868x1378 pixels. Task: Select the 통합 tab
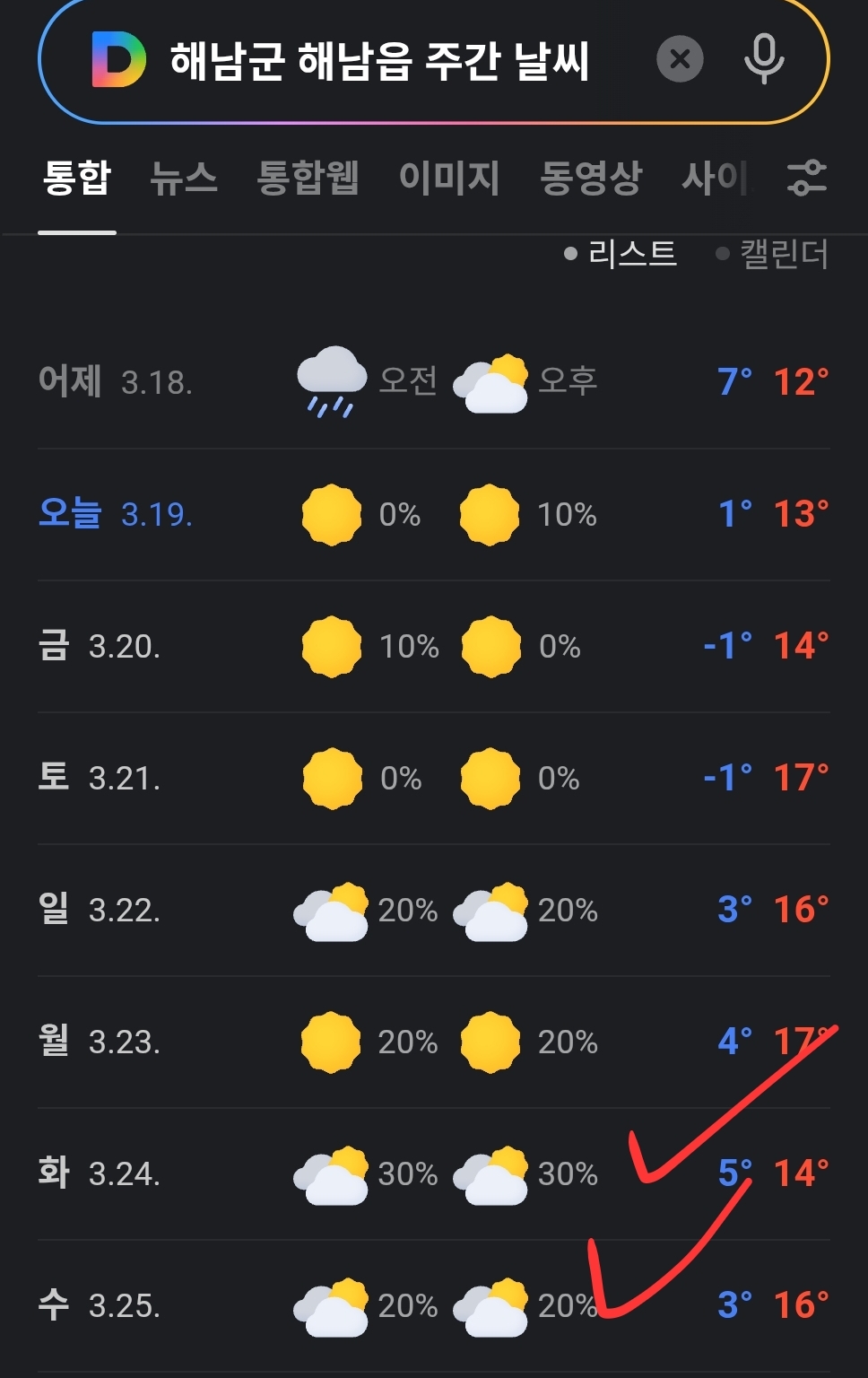pyautogui.click(x=77, y=178)
